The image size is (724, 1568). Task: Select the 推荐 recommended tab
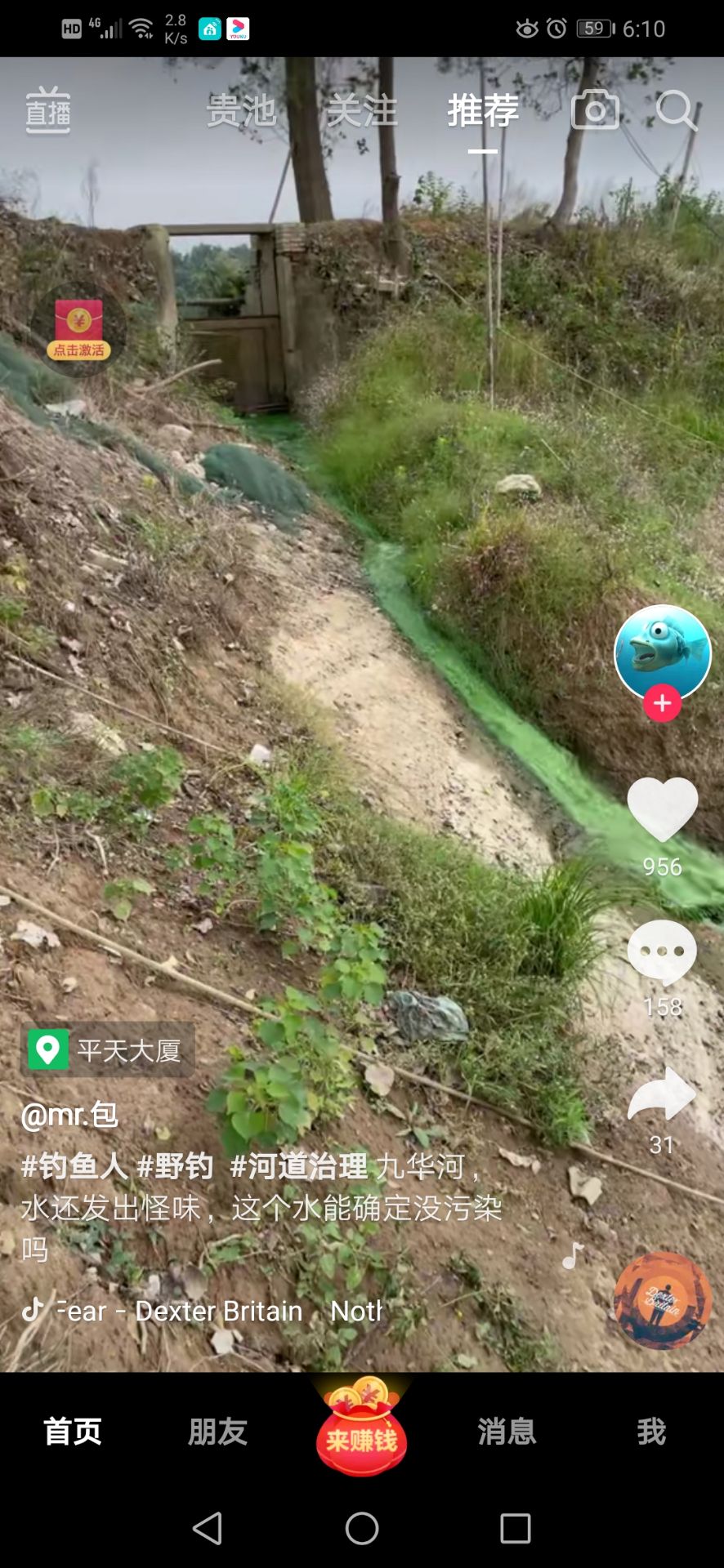(x=483, y=111)
